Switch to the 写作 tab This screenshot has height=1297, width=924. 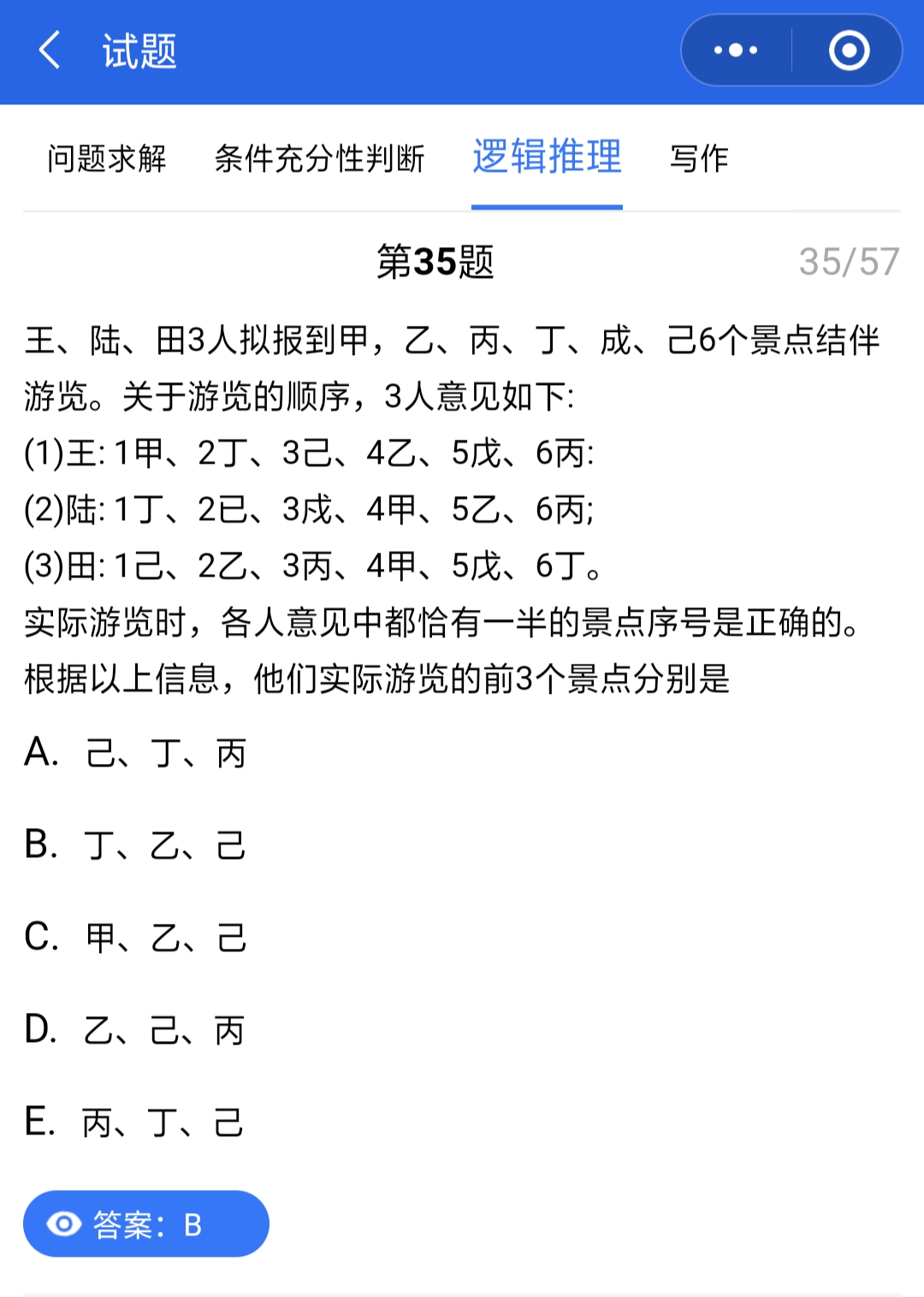point(697,159)
